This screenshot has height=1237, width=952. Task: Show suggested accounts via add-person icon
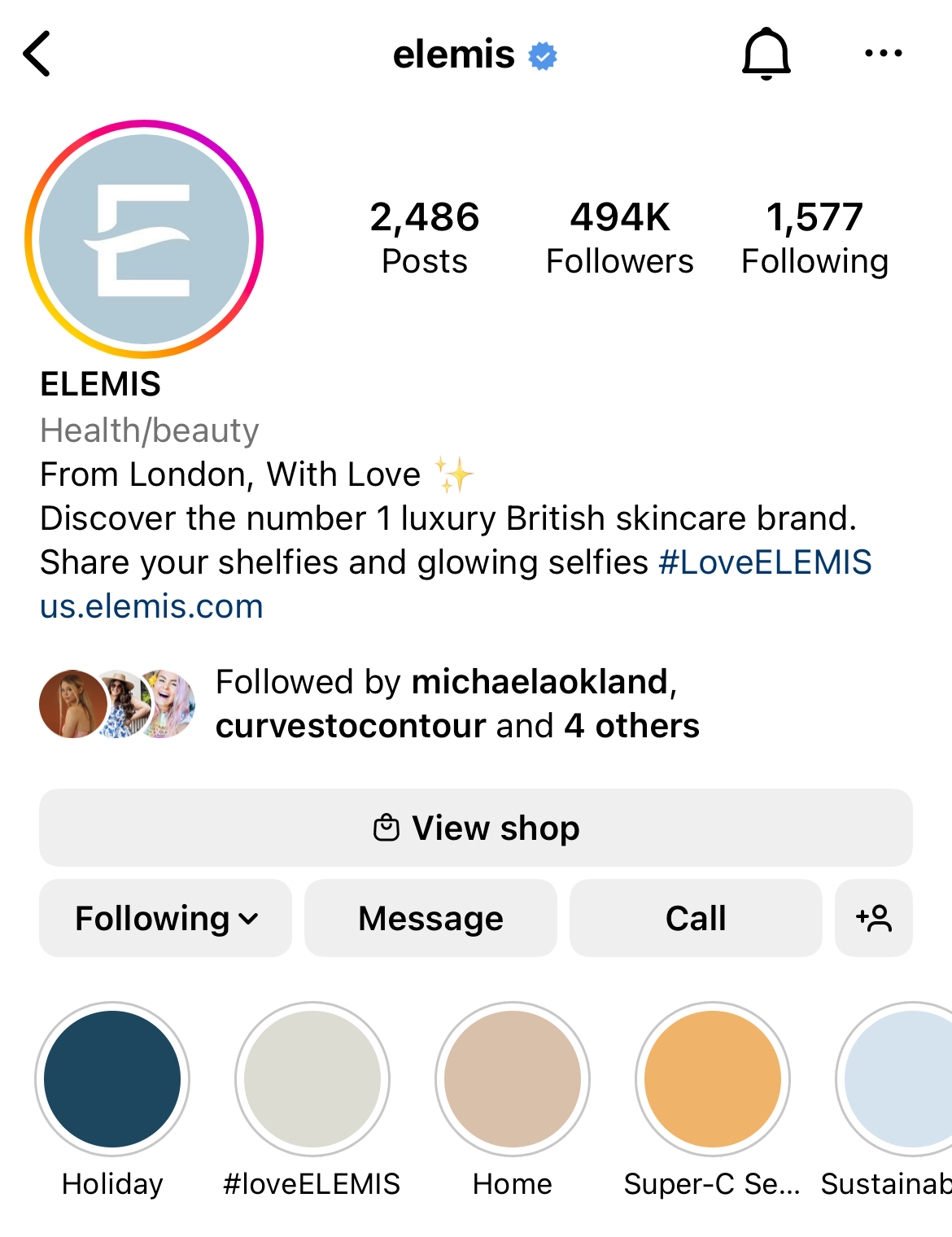pos(873,918)
